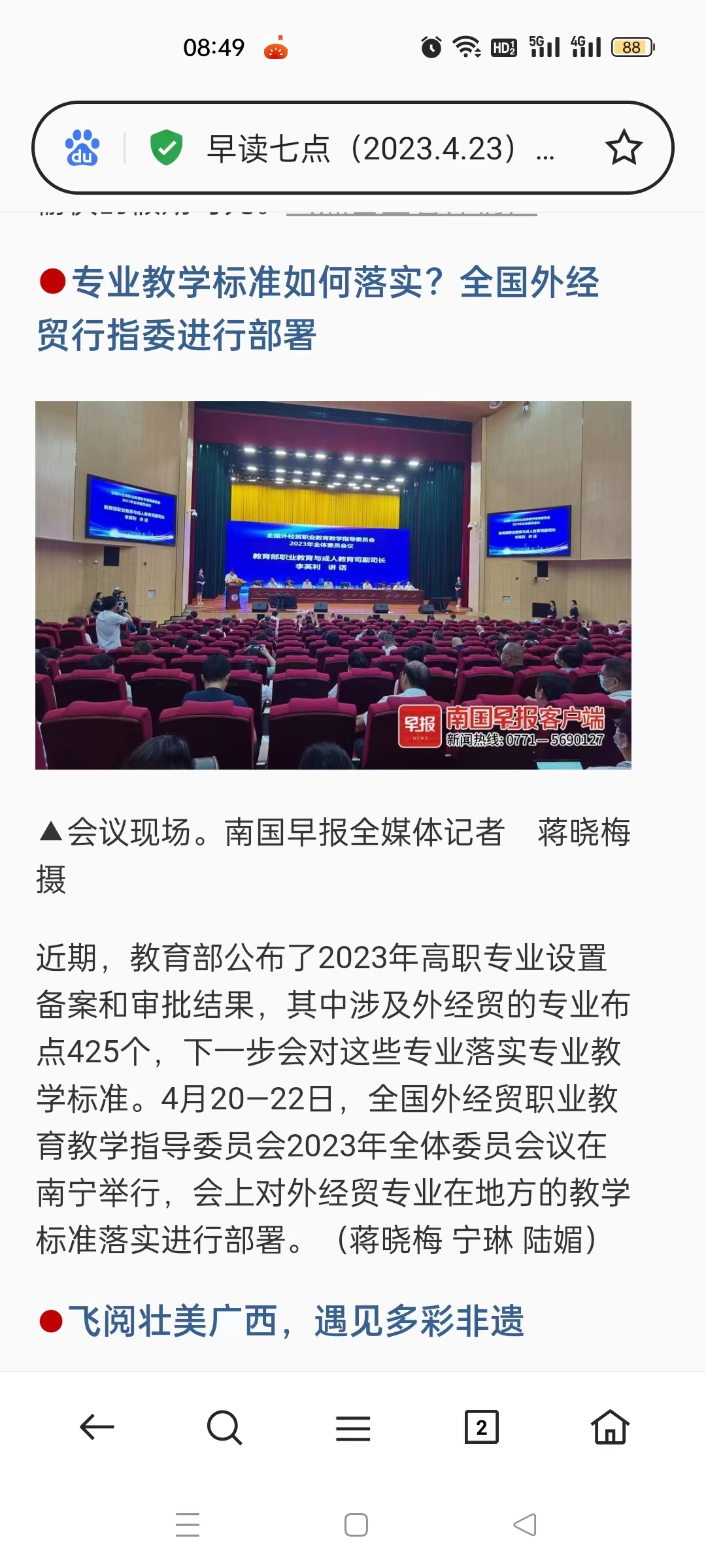Image resolution: width=706 pixels, height=1568 pixels.
Task: Tap the address bar page title
Action: 380,149
